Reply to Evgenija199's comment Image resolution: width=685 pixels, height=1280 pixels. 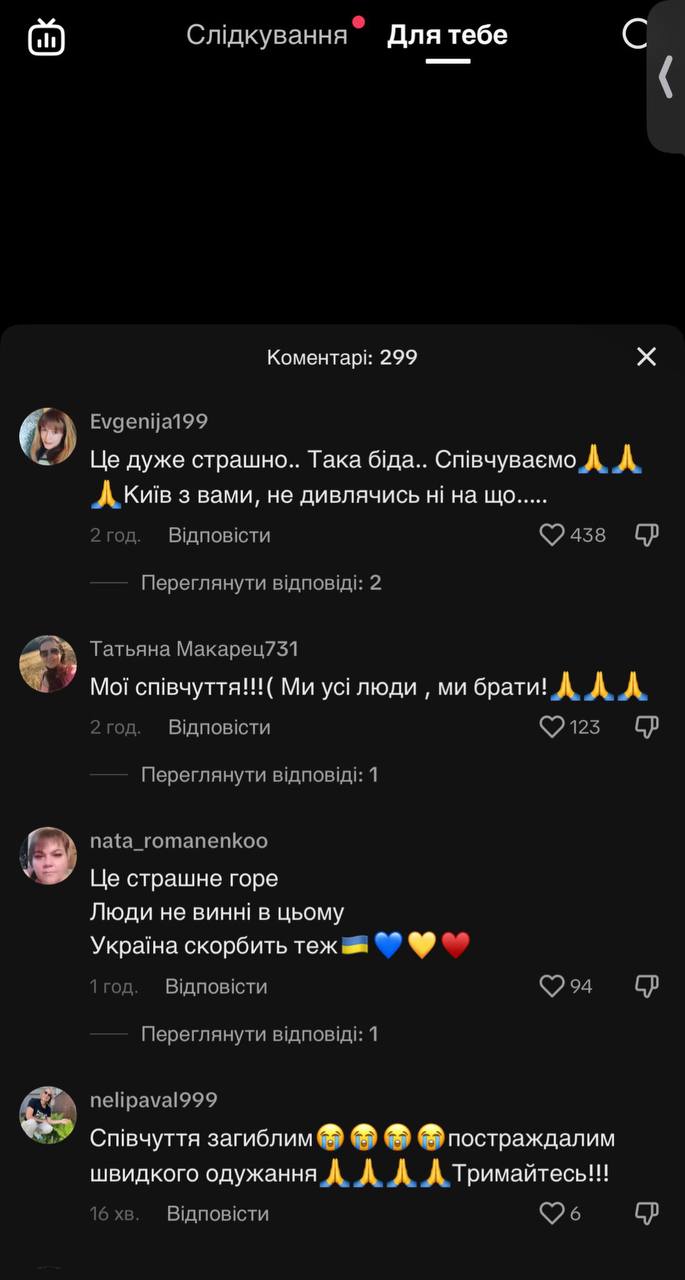pyautogui.click(x=219, y=535)
